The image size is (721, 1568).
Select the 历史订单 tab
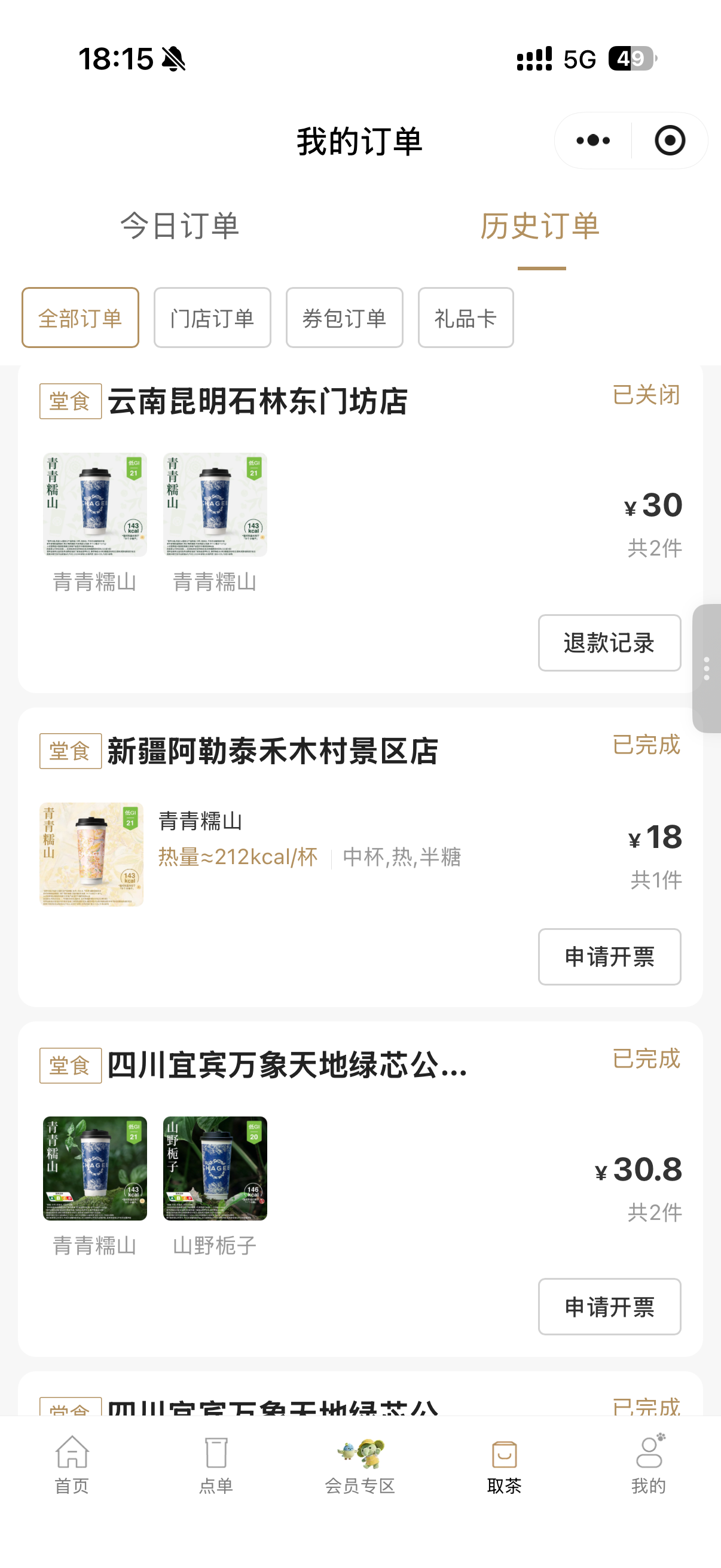click(x=540, y=226)
